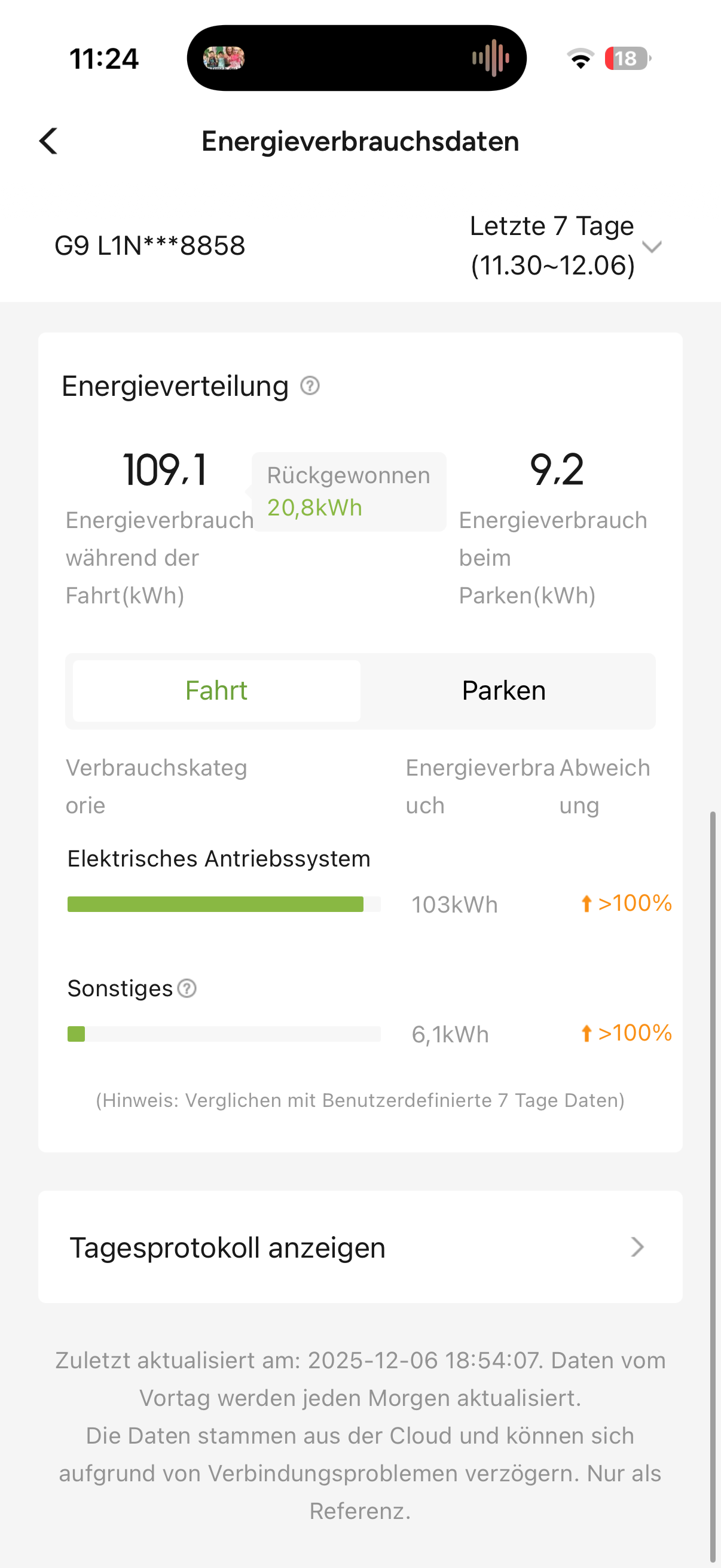Go back from Energieverbrauchsdaten
721x1568 pixels.
click(48, 141)
